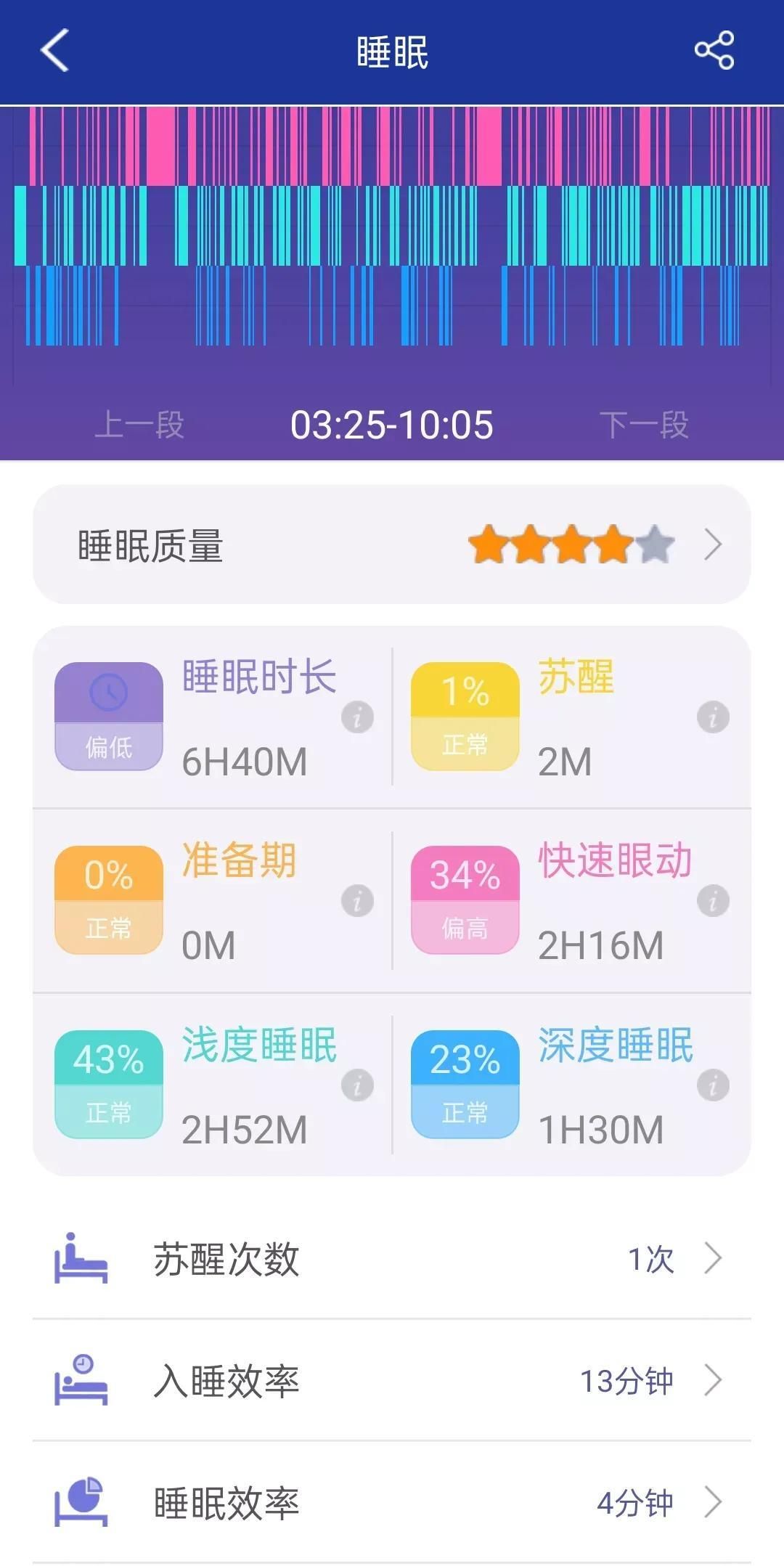Tap the pink 34% 快速眼动 badge

(465, 898)
